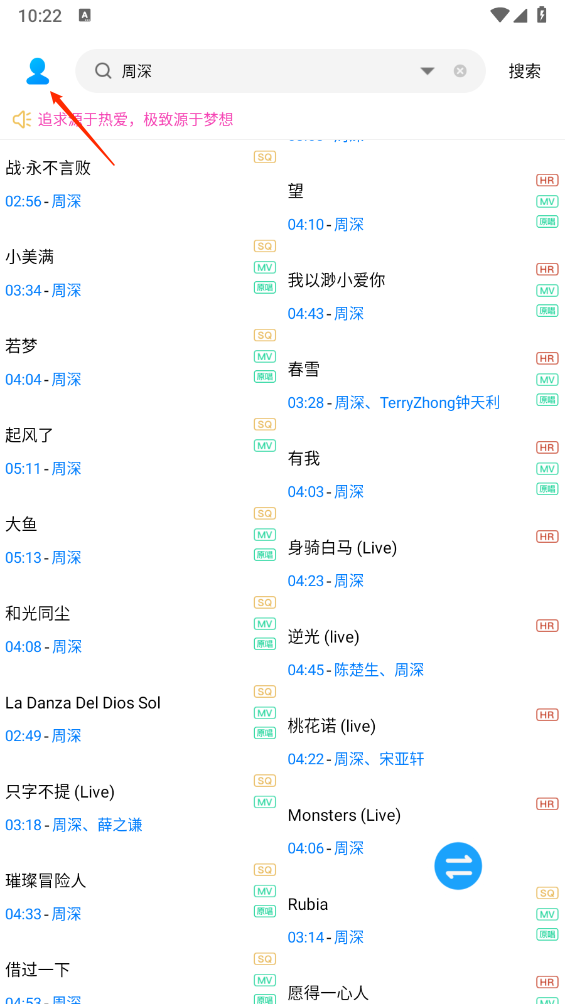Expand the search source dropdown arrow
The image size is (565, 1004).
[427, 71]
